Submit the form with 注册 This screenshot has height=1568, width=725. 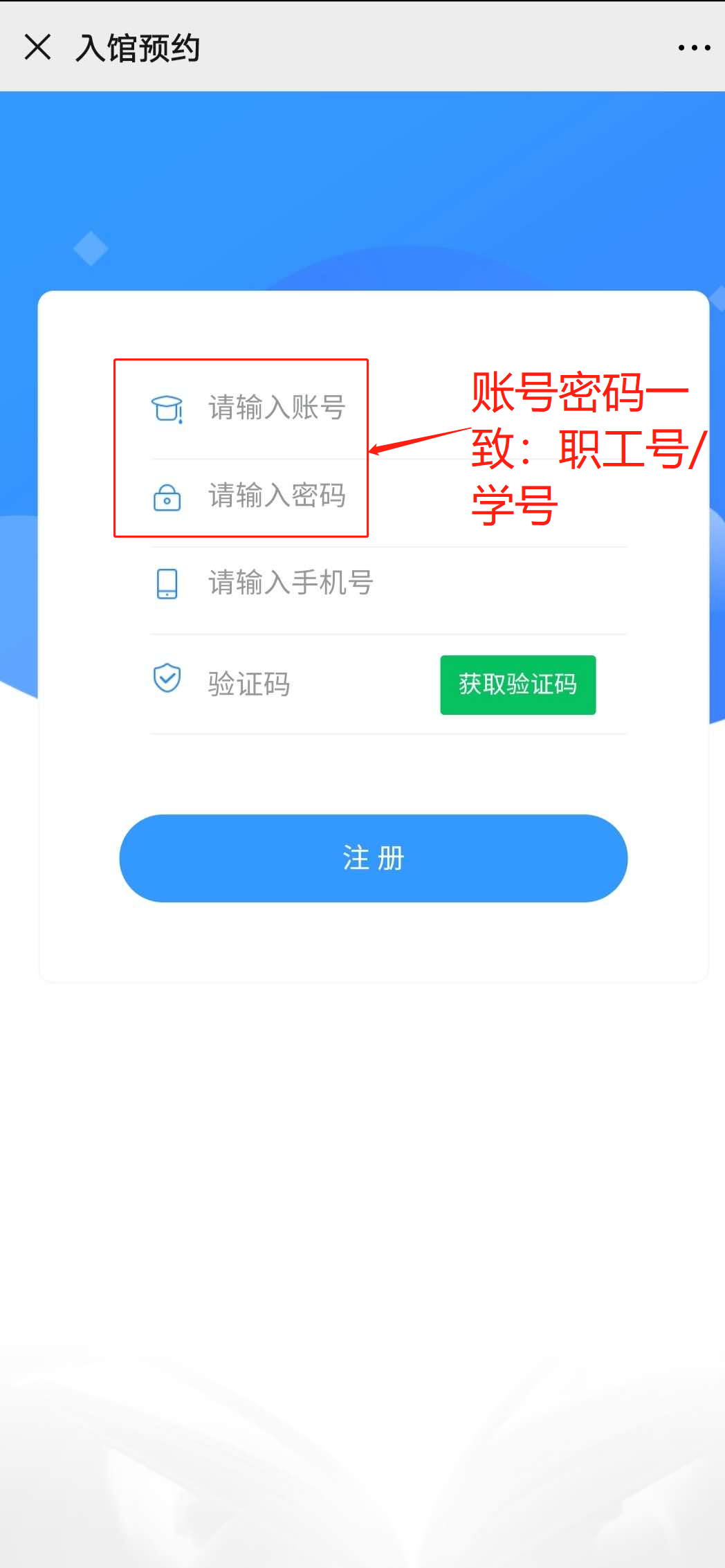(x=373, y=858)
